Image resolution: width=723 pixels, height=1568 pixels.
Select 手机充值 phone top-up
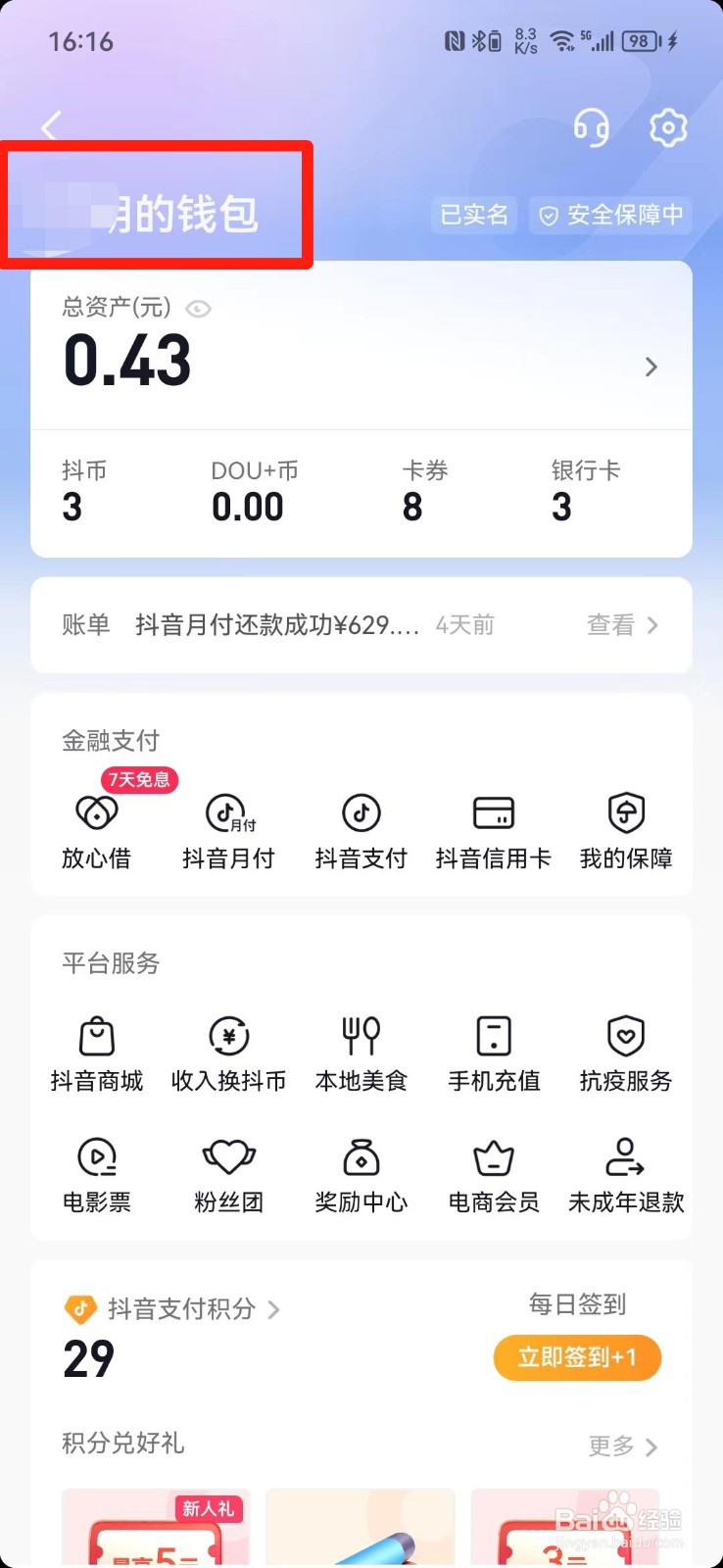pos(493,1053)
